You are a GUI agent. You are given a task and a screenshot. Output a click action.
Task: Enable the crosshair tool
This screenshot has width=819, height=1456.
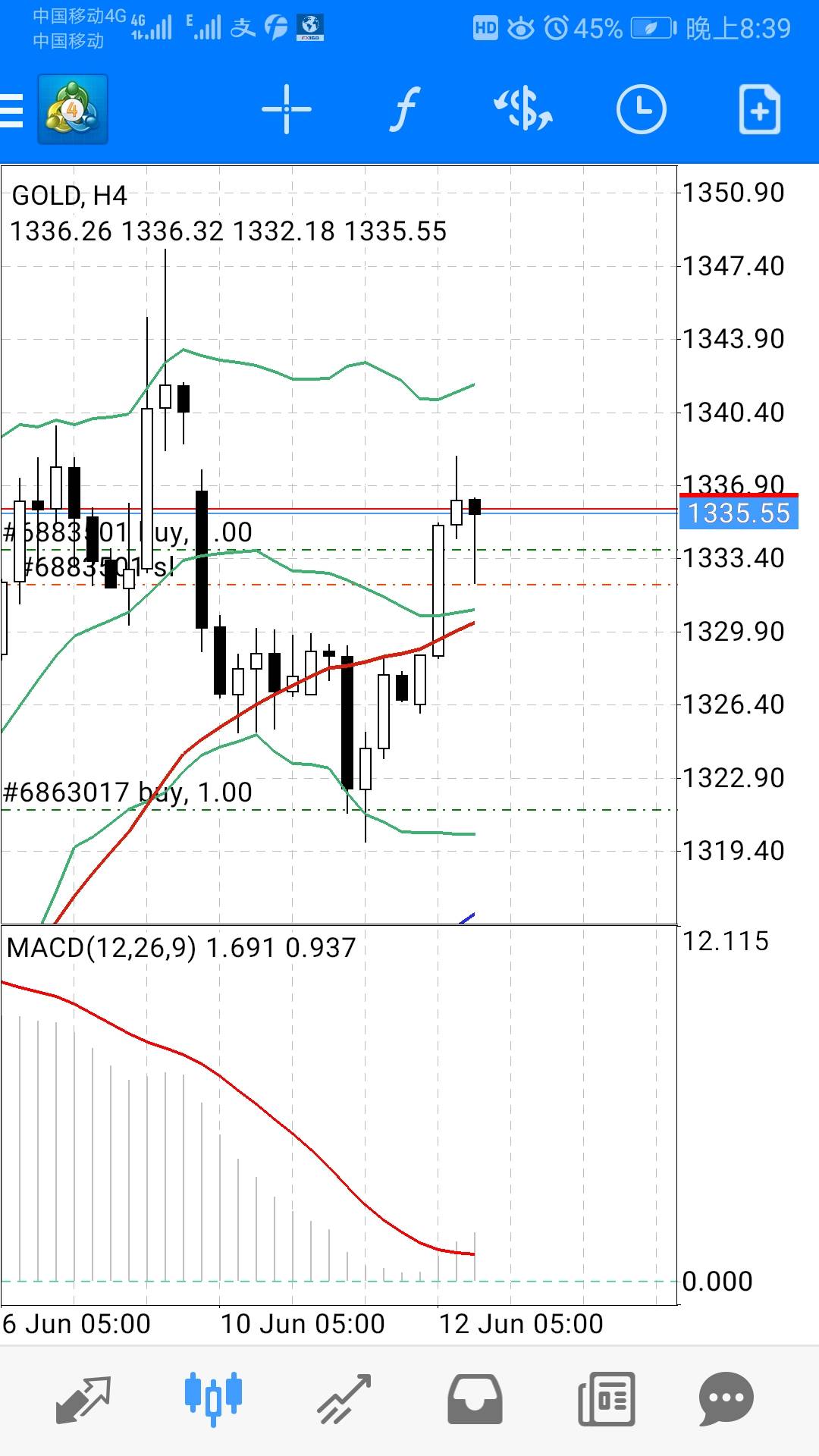[286, 110]
